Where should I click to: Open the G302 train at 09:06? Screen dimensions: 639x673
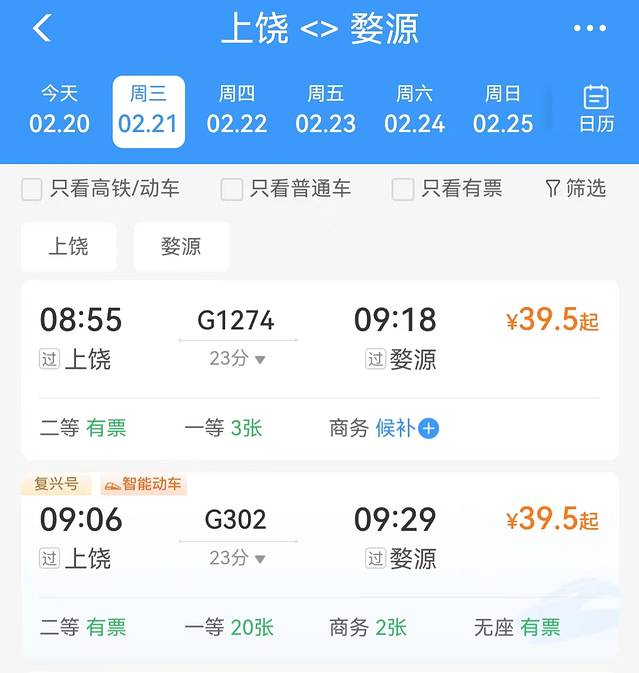(x=236, y=520)
